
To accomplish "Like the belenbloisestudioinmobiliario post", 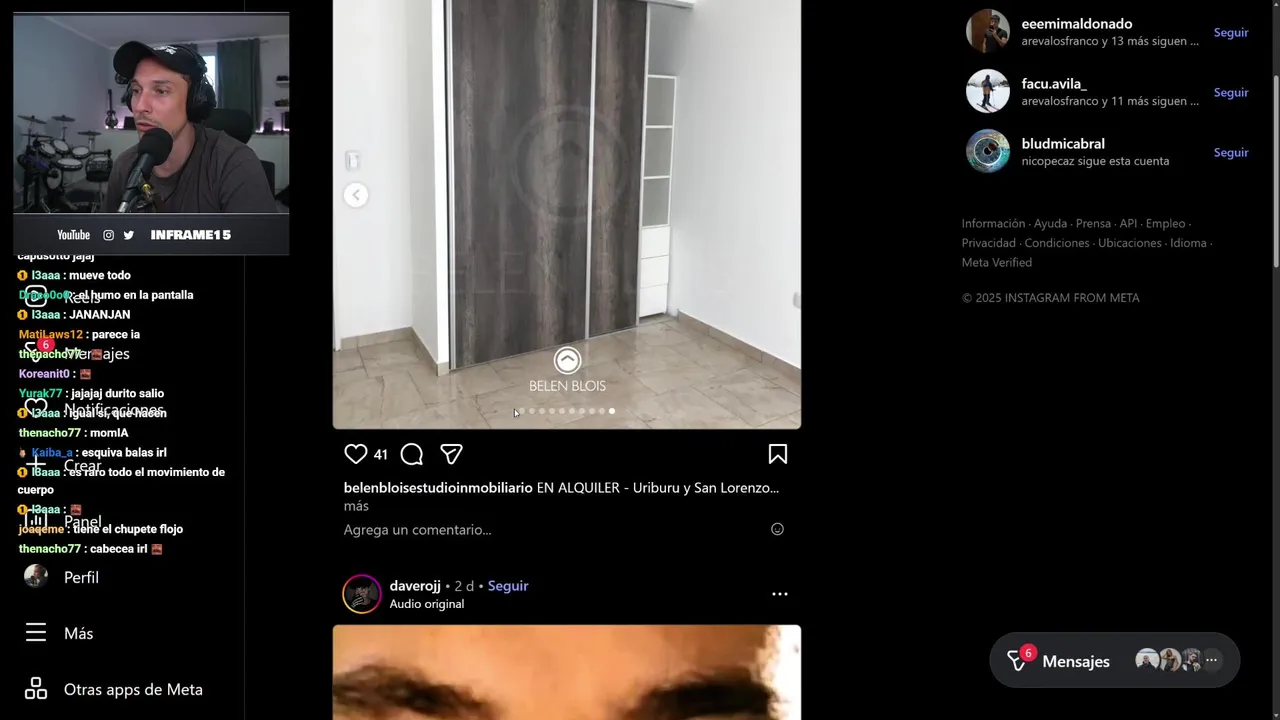I will [355, 454].
